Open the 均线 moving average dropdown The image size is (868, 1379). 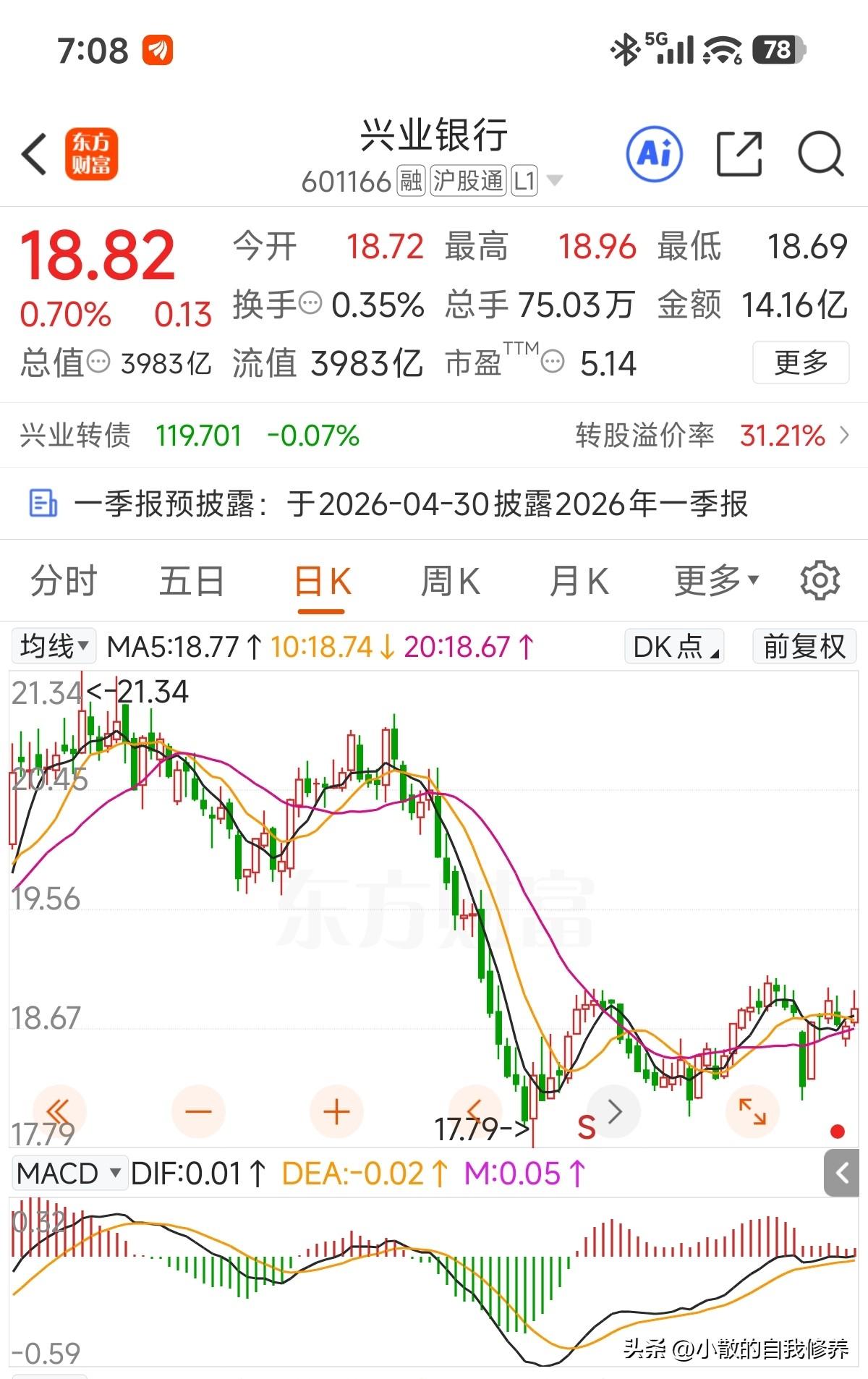pyautogui.click(x=52, y=646)
